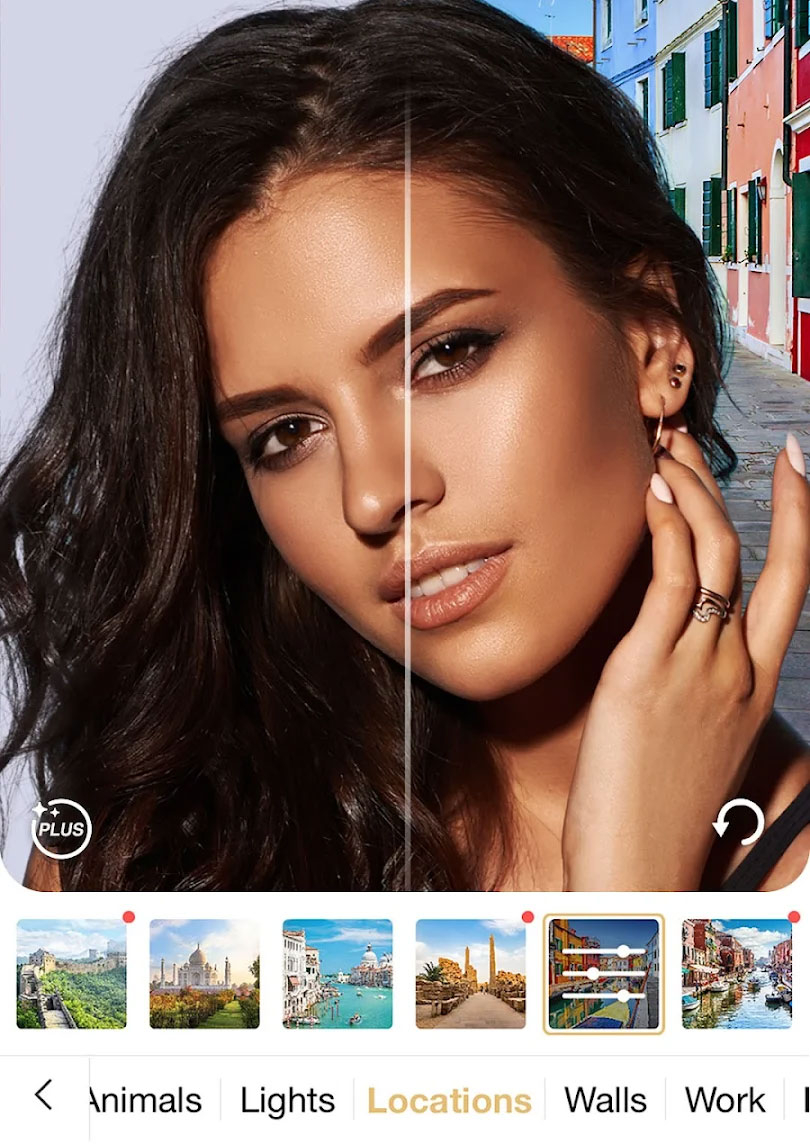Select the Egyptian obelisk temple background
The height and width of the screenshot is (1144, 810).
coord(470,974)
